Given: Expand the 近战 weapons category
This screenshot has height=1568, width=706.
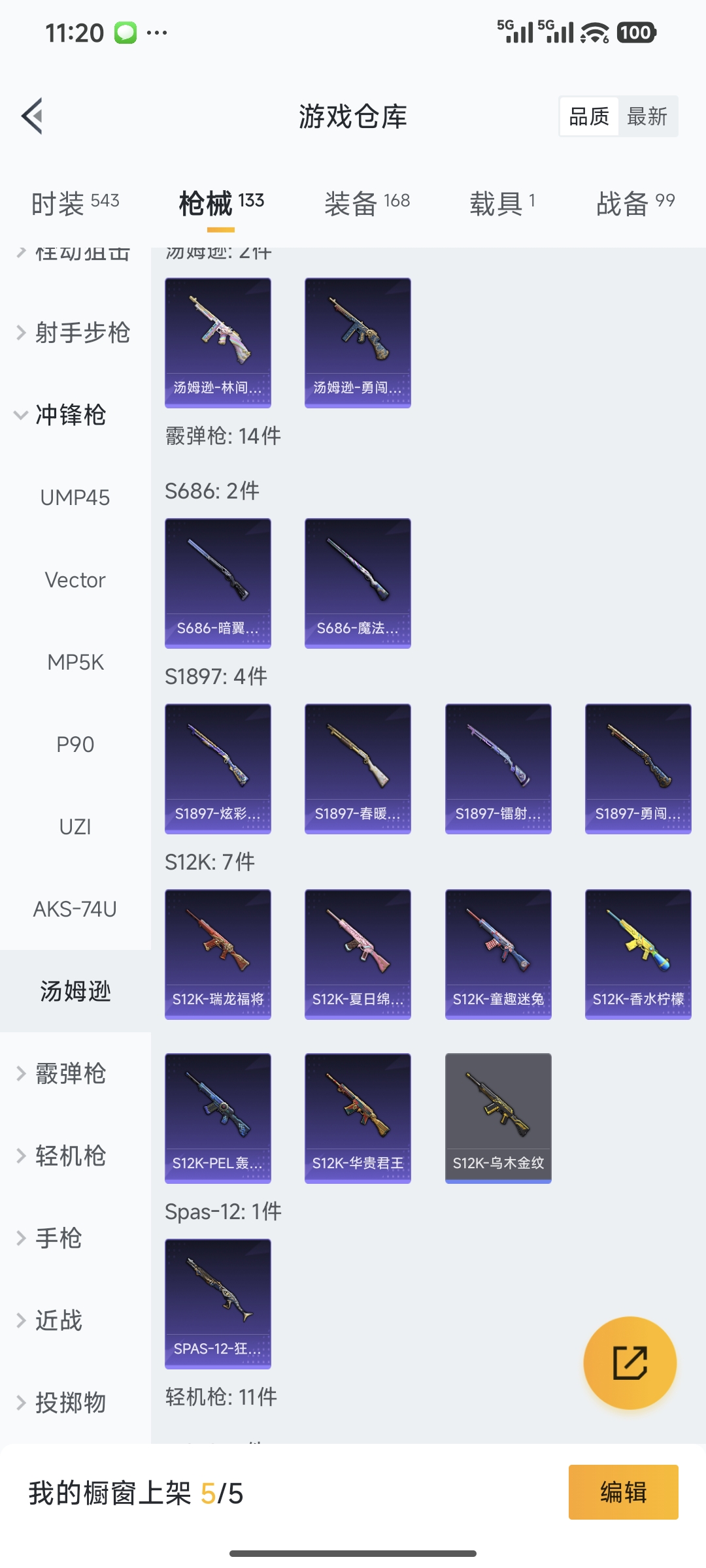Looking at the screenshot, I should tap(58, 1320).
